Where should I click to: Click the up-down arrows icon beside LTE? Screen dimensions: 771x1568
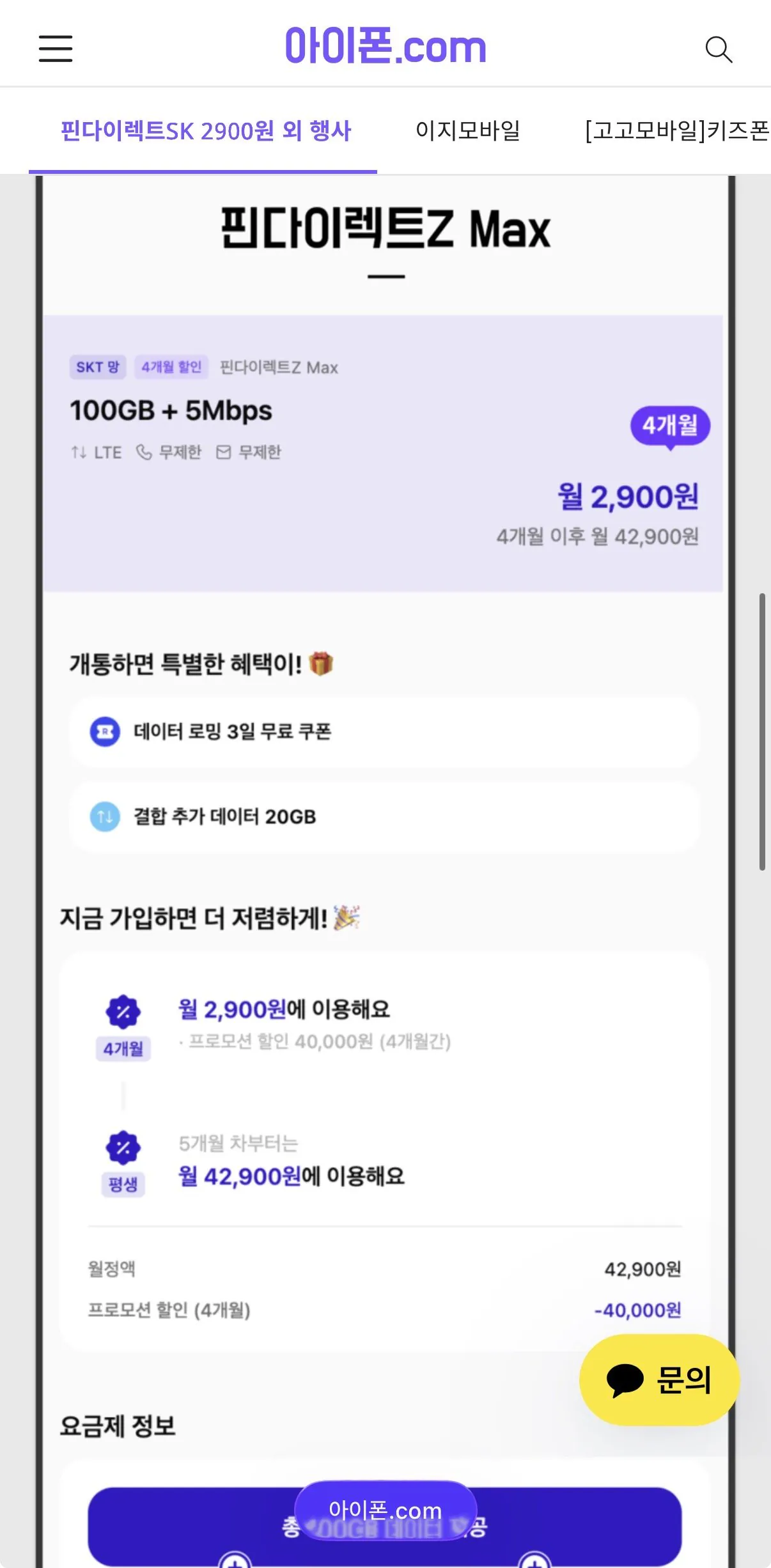[78, 452]
